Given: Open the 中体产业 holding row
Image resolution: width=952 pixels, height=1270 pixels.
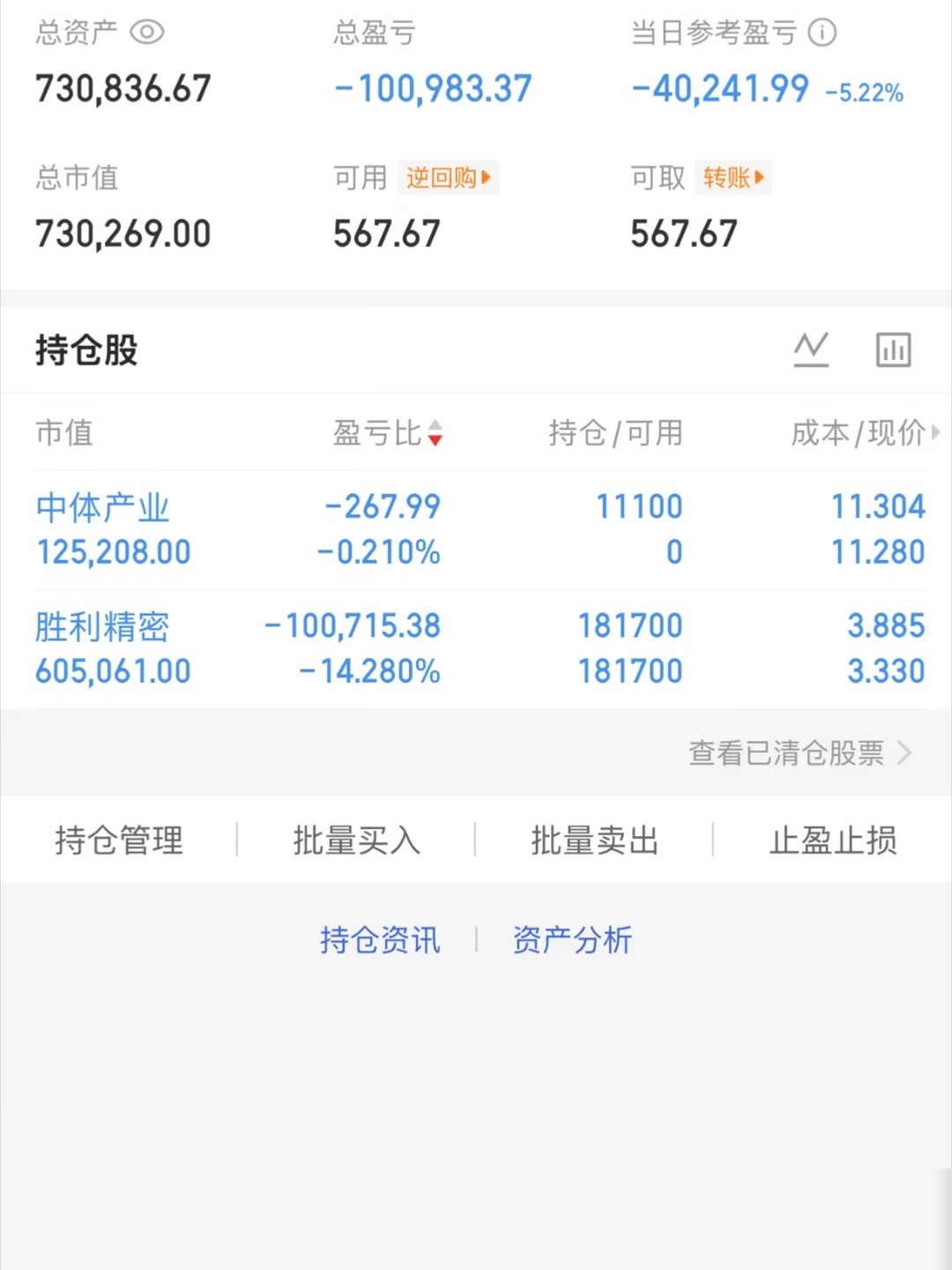Looking at the screenshot, I should [476, 530].
